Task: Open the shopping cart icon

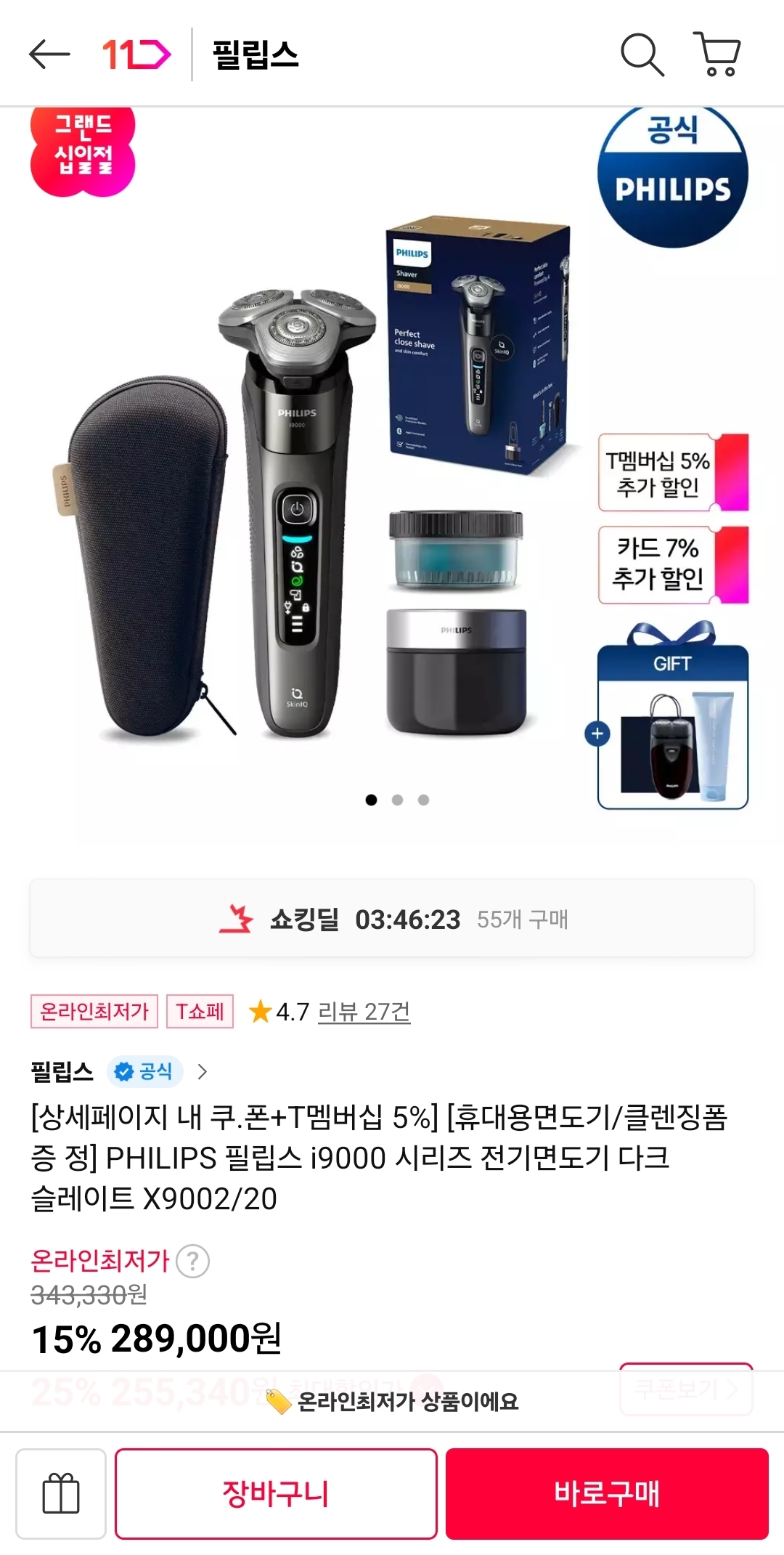Action: tap(717, 54)
